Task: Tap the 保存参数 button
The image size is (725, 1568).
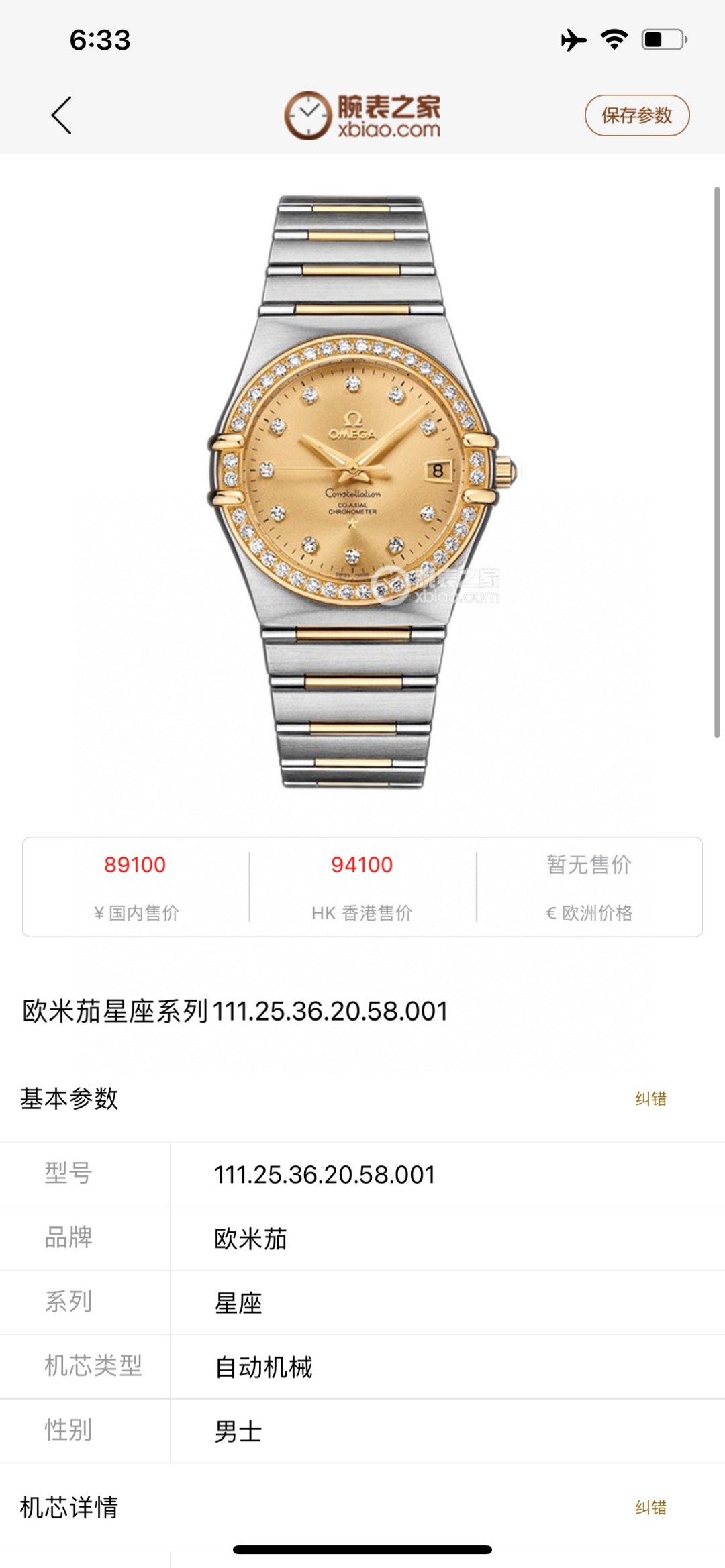Action: coord(636,115)
